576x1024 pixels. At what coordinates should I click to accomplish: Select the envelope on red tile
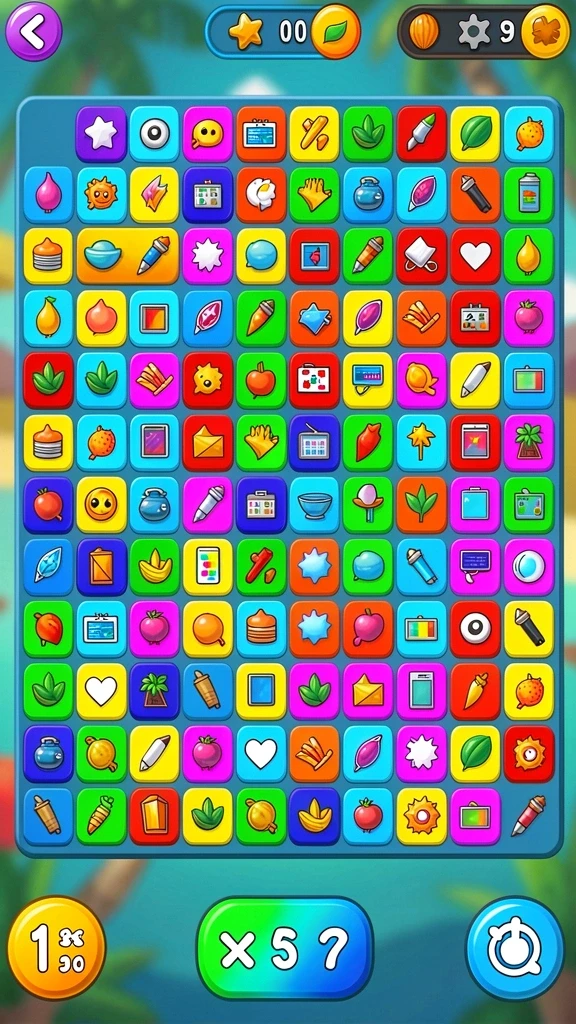coord(208,442)
